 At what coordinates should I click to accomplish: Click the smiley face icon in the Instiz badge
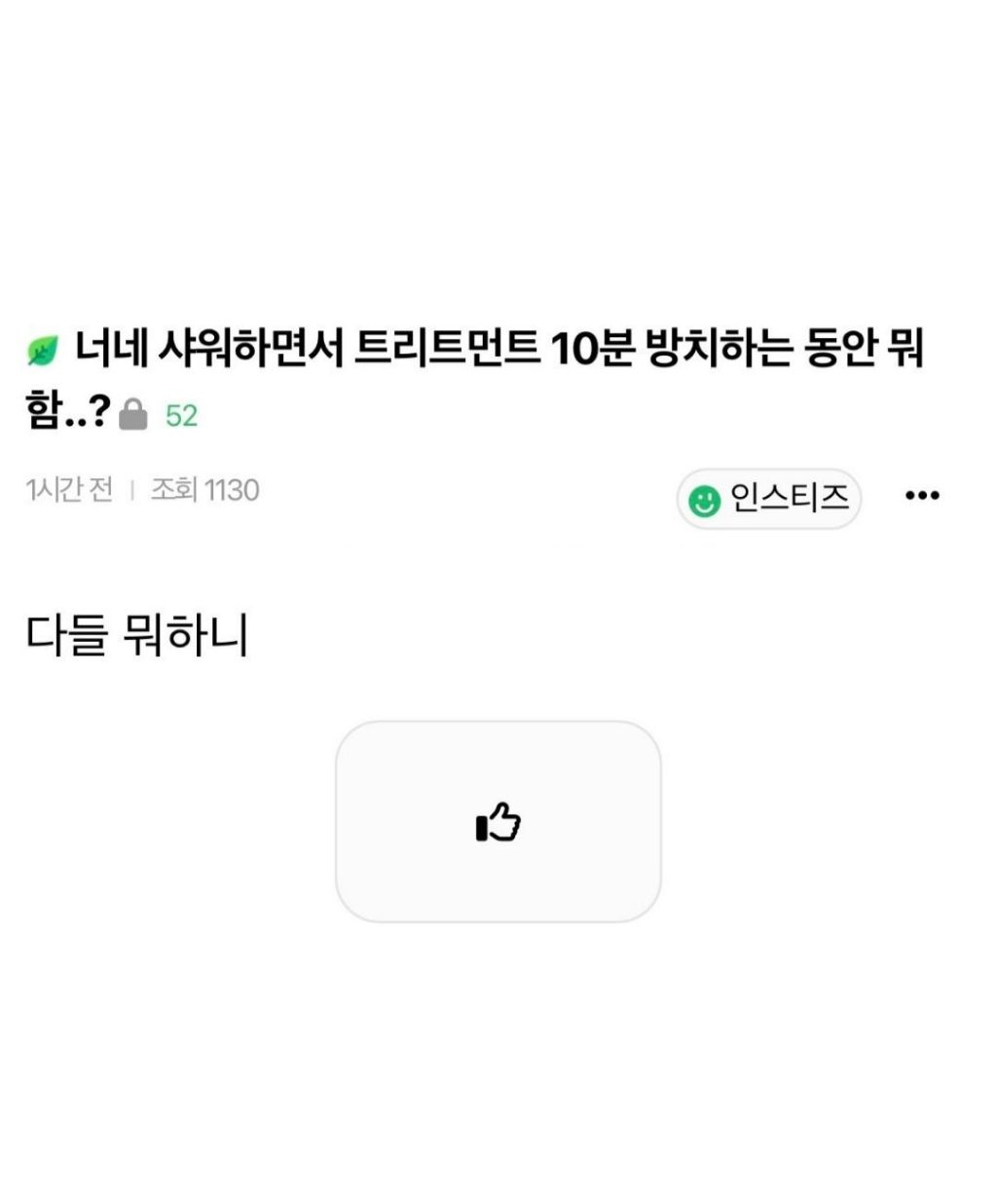[703, 498]
